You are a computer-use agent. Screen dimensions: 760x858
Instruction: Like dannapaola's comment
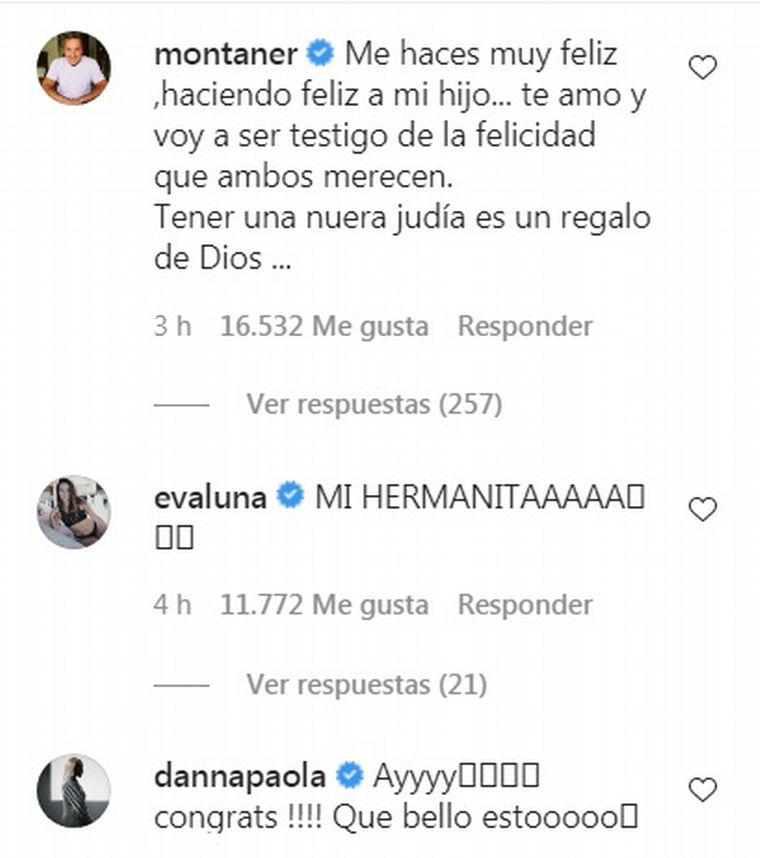703,790
